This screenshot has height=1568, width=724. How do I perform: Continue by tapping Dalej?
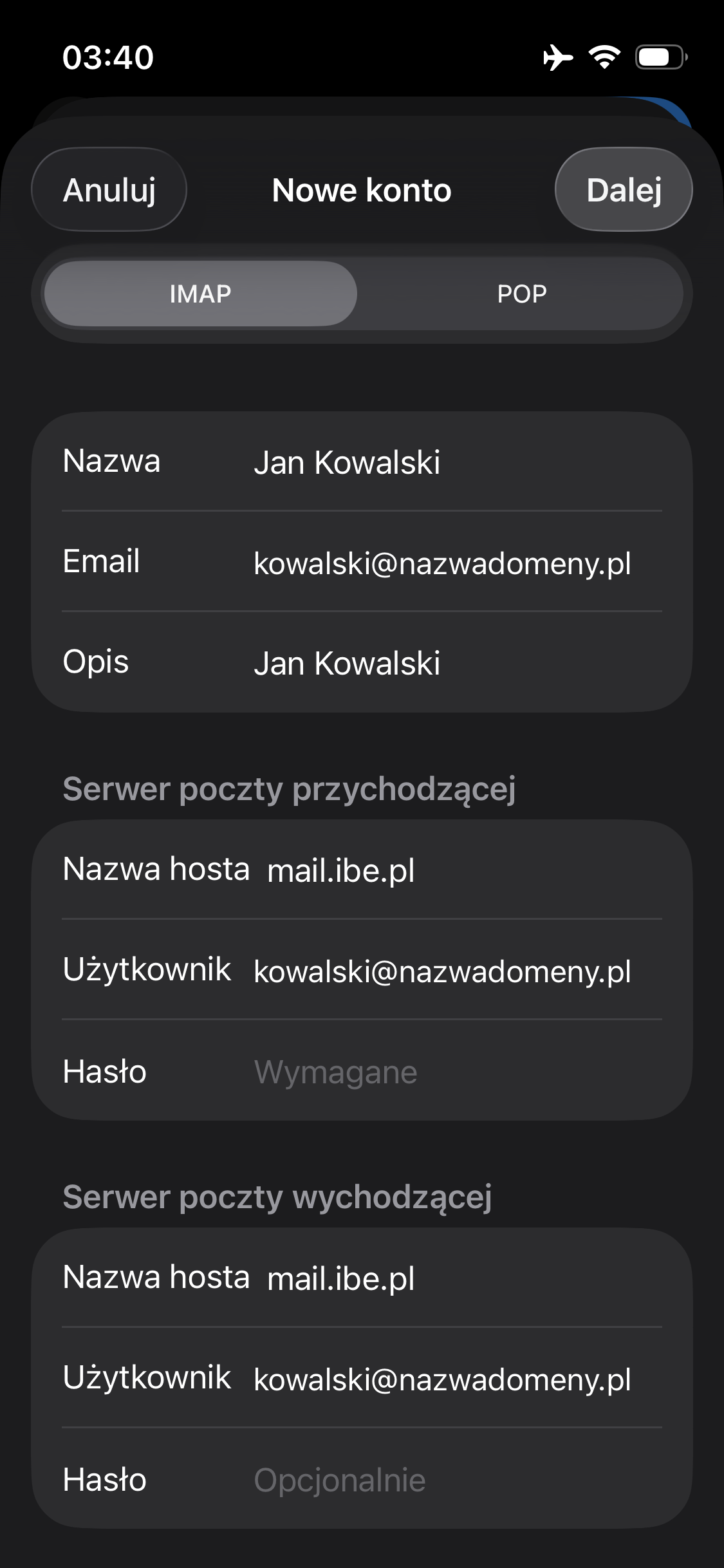[x=623, y=190]
